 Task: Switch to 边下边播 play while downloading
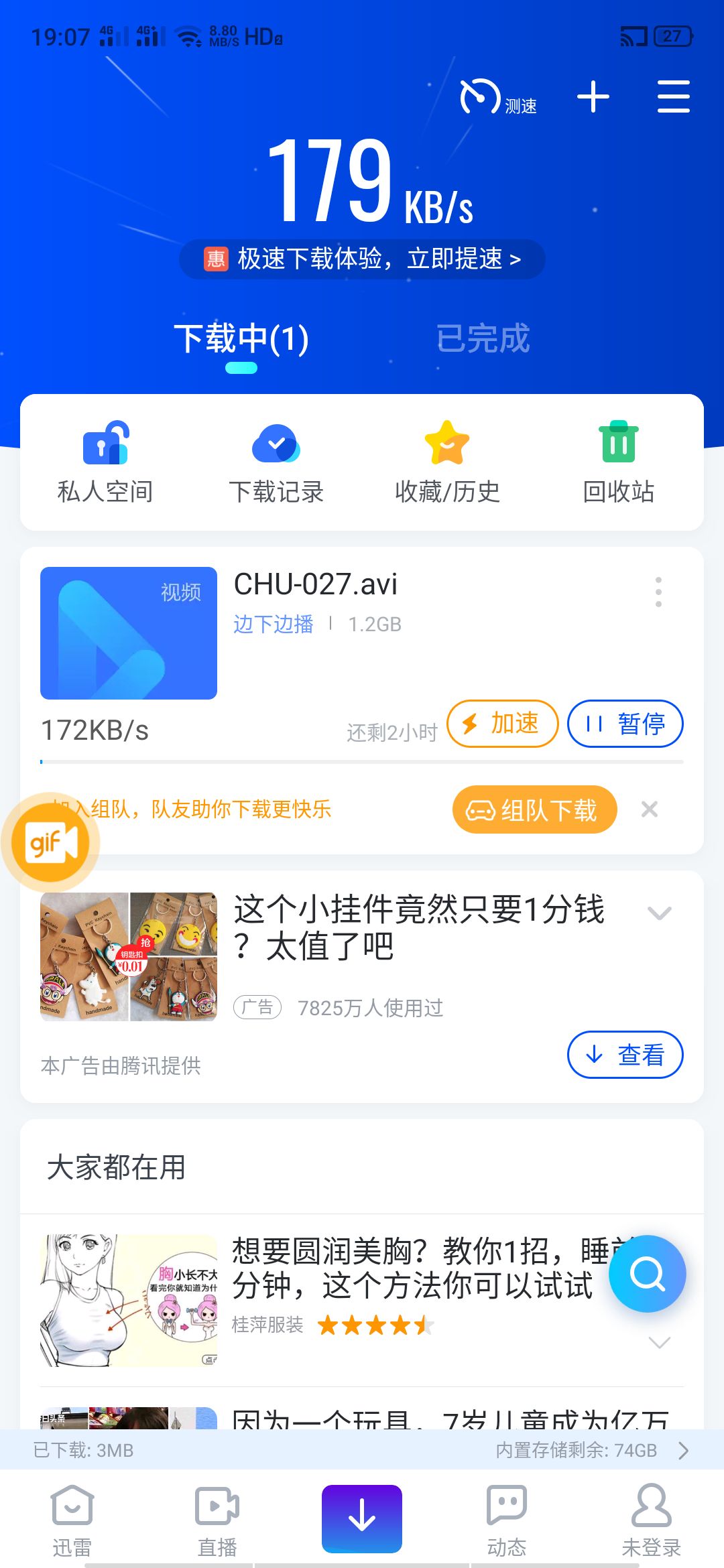274,623
